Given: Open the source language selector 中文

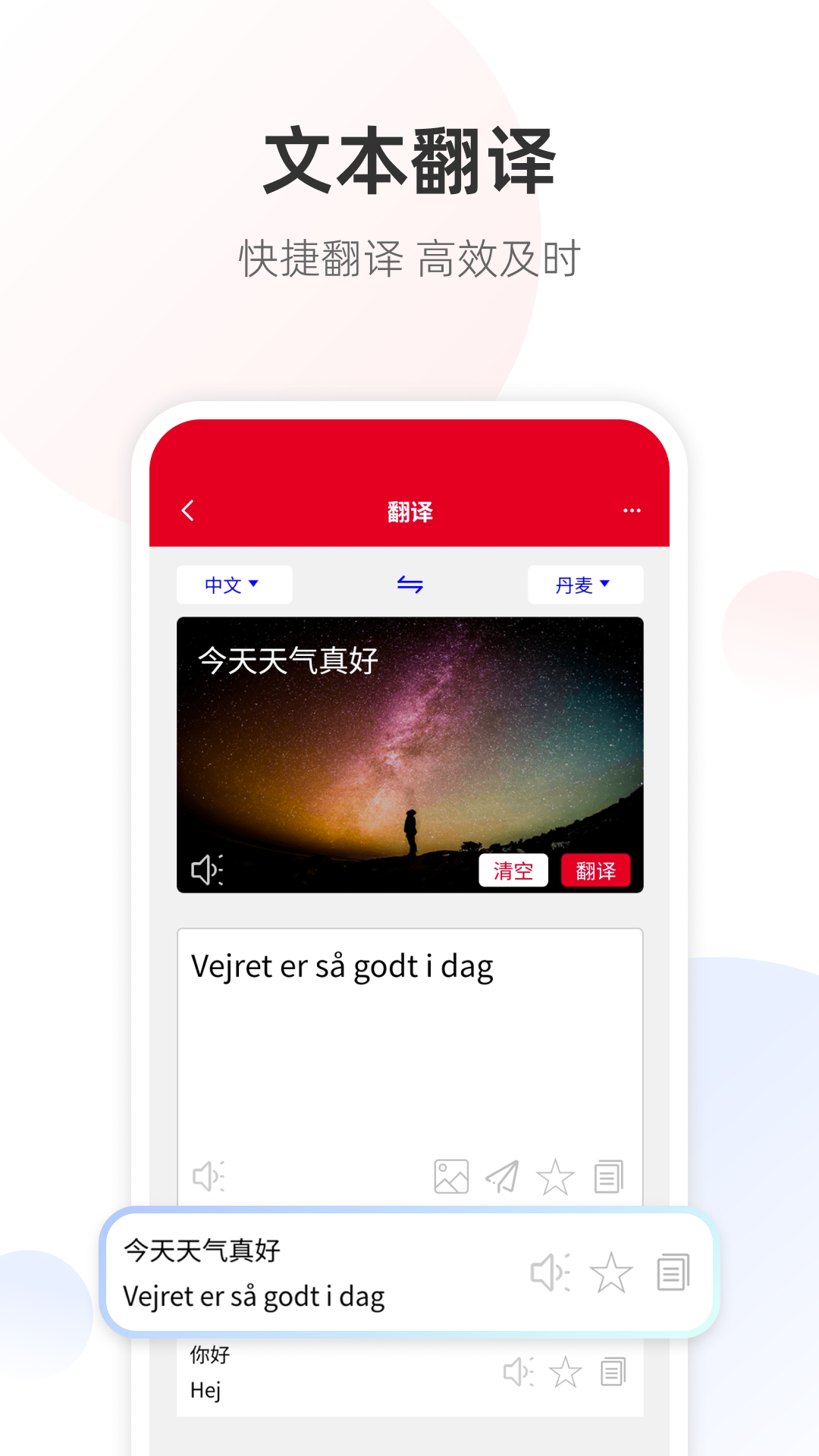Looking at the screenshot, I should point(234,584).
